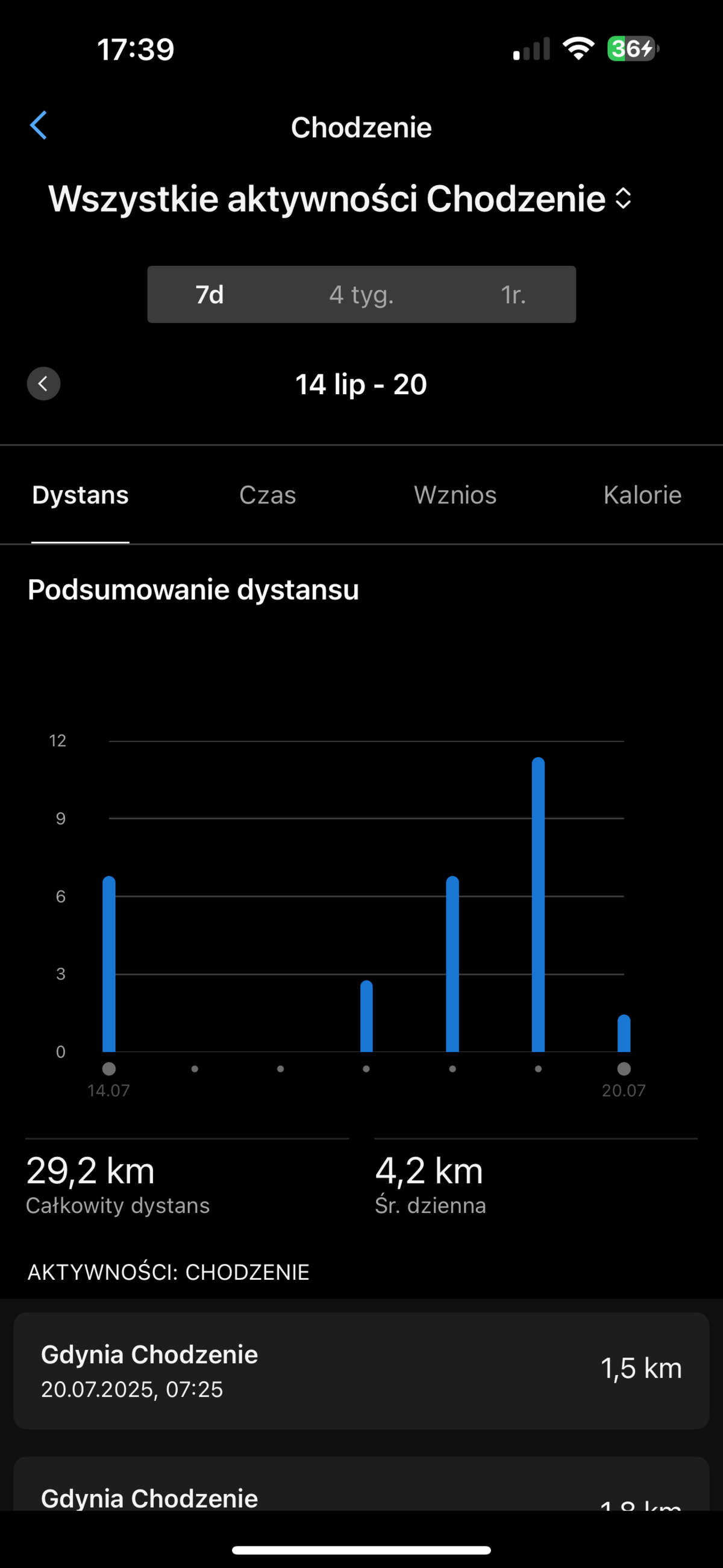Switch to the Wznios tab
The width and height of the screenshot is (723, 1568).
click(x=455, y=496)
